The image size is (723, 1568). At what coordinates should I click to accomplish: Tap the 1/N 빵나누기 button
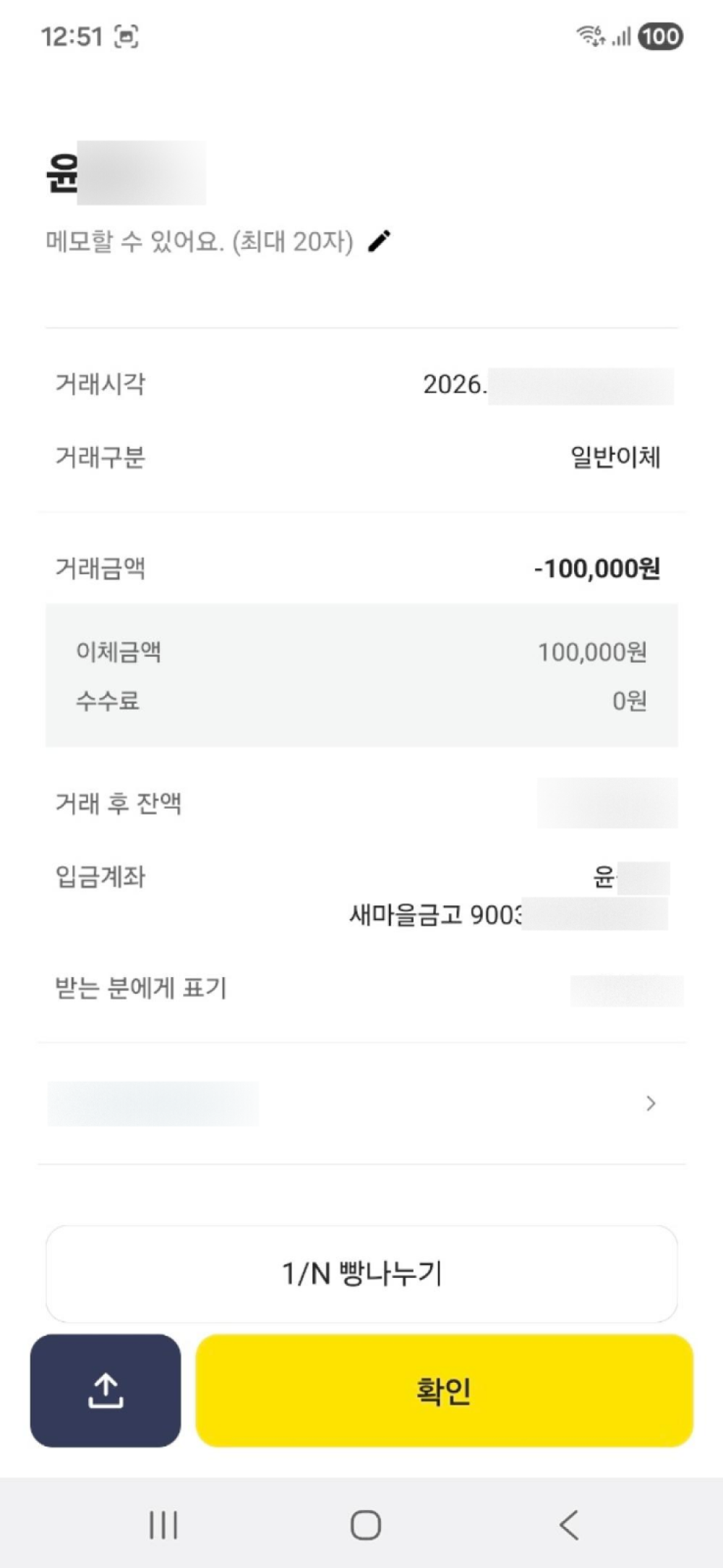pyautogui.click(x=361, y=1274)
